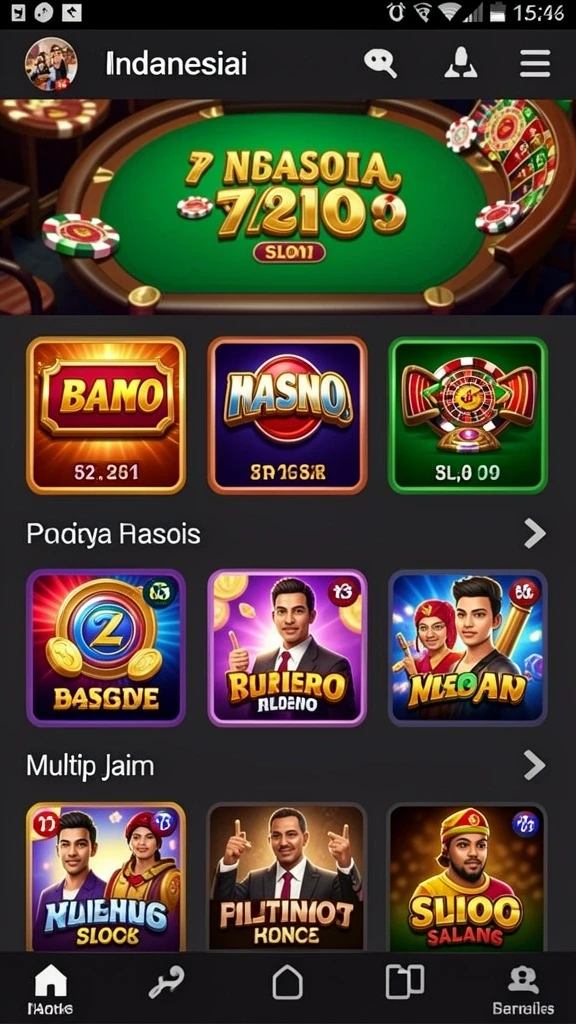This screenshot has height=1024, width=576.
Task: Open the center house-shaped bottom tab
Action: (287, 982)
